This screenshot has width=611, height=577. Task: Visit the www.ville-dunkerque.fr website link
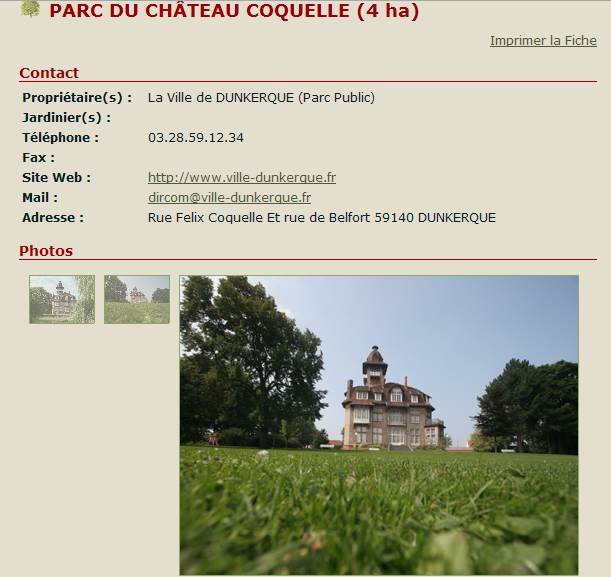click(241, 178)
